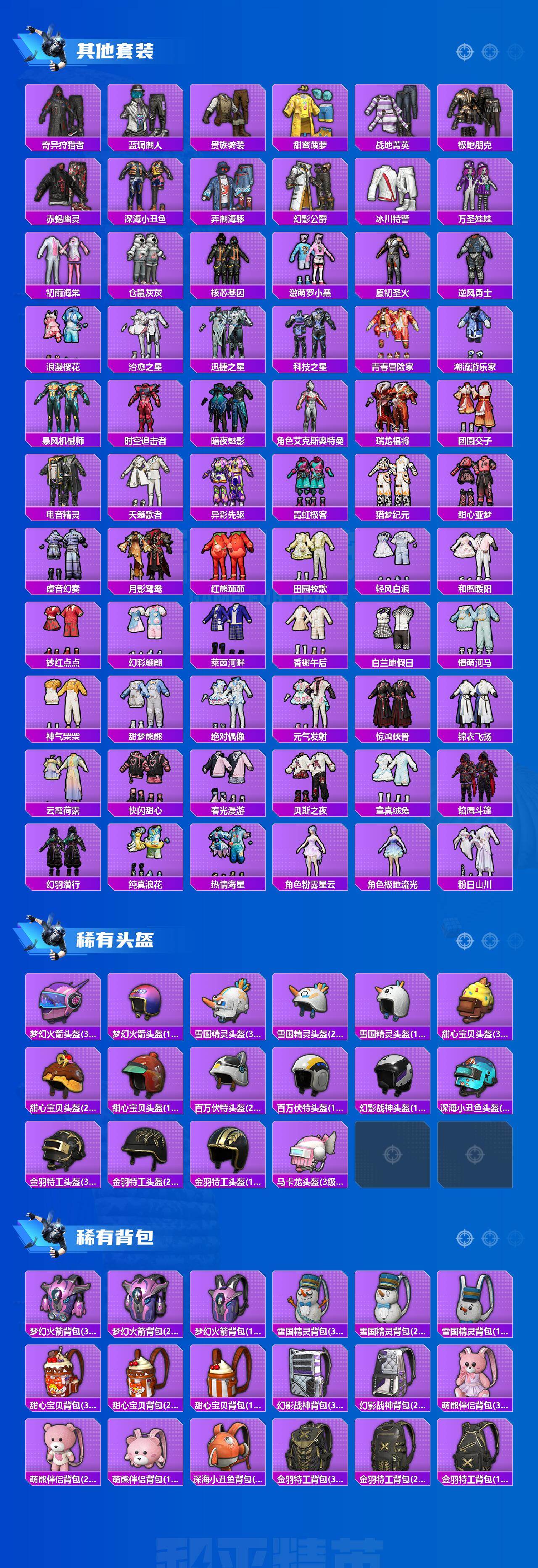Click the crosshair icon near the 稀有头盔 heading
Screen dimensions: 538x1568
[464, 940]
